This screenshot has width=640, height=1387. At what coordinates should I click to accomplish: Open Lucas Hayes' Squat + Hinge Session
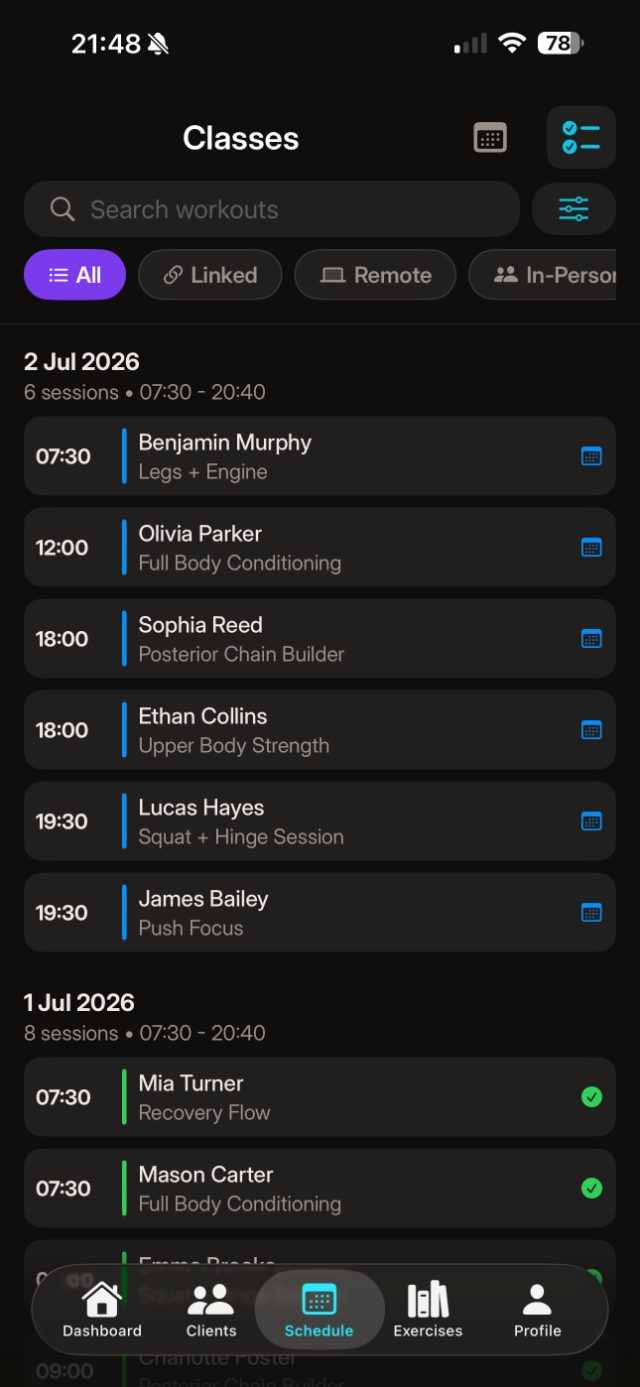[320, 821]
